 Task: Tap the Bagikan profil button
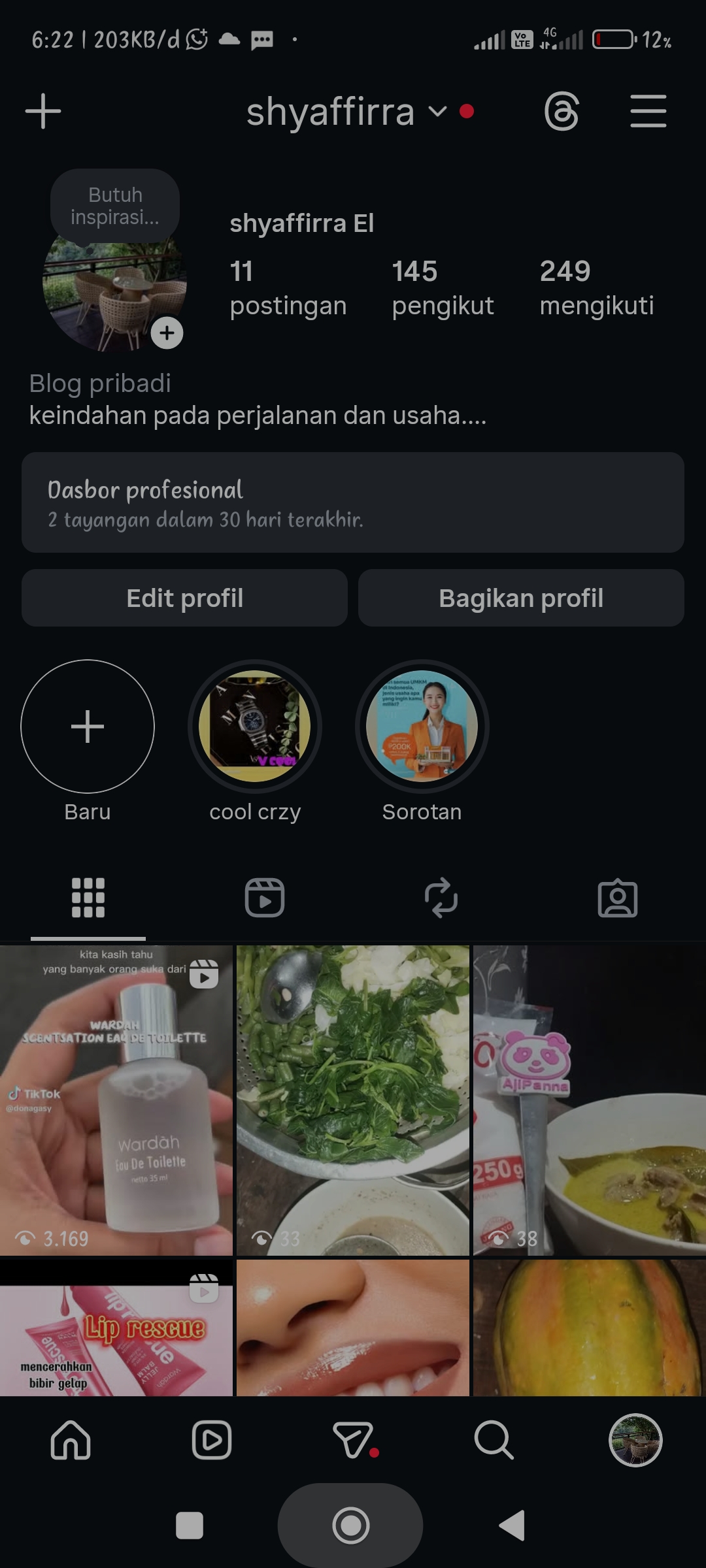521,598
